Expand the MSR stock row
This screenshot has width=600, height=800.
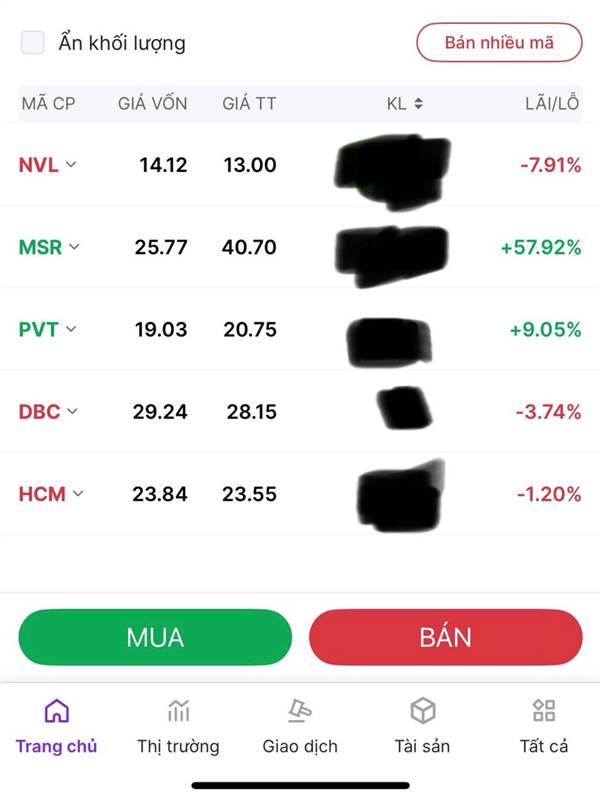coord(50,247)
